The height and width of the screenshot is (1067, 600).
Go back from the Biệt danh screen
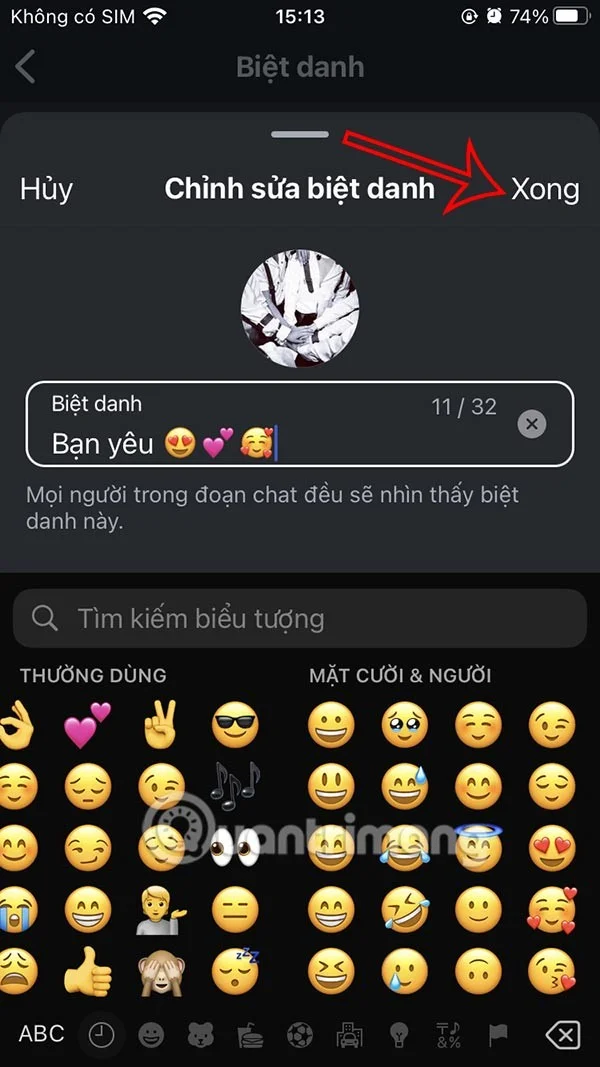point(26,67)
